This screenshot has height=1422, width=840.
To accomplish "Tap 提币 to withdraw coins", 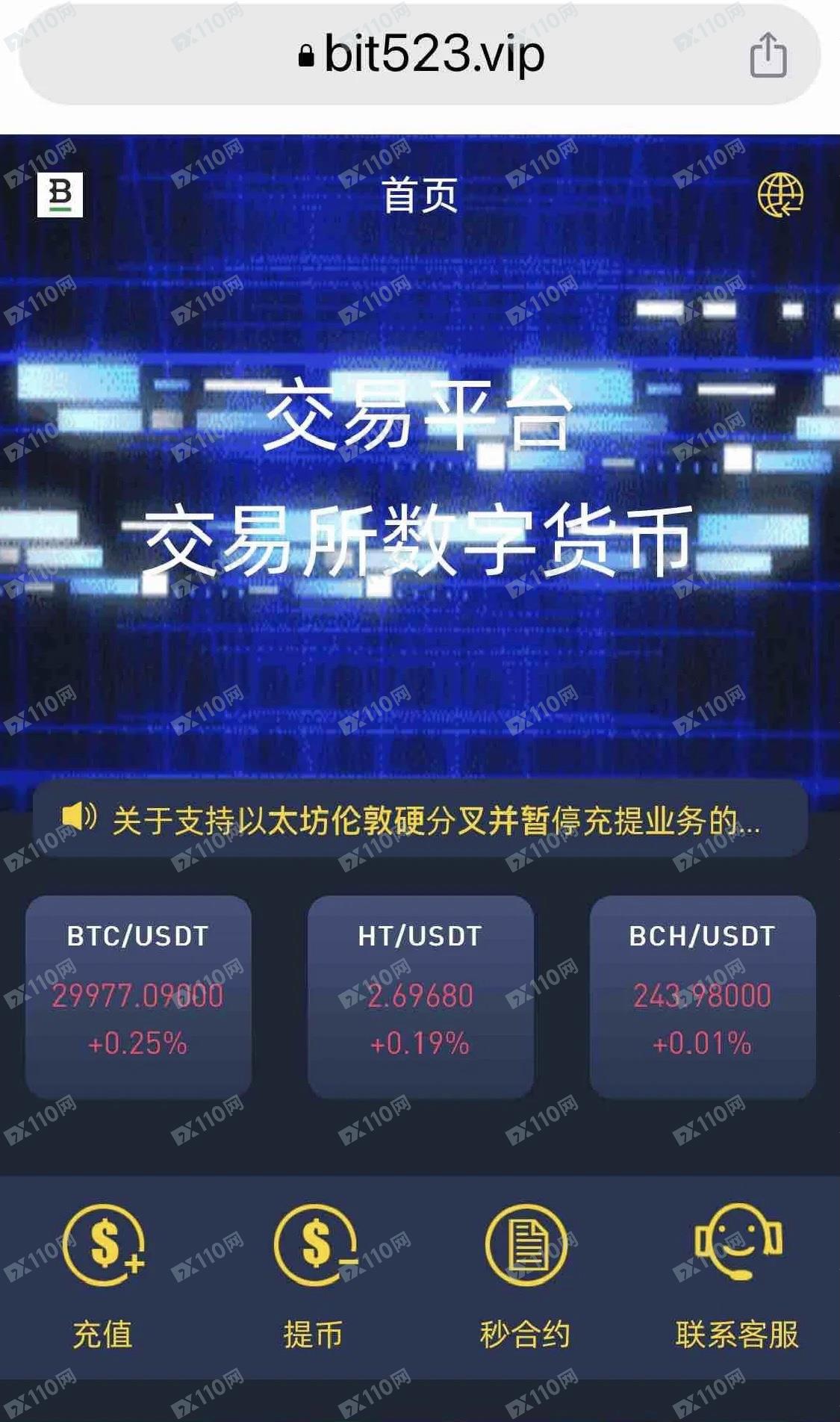I will [314, 1276].
